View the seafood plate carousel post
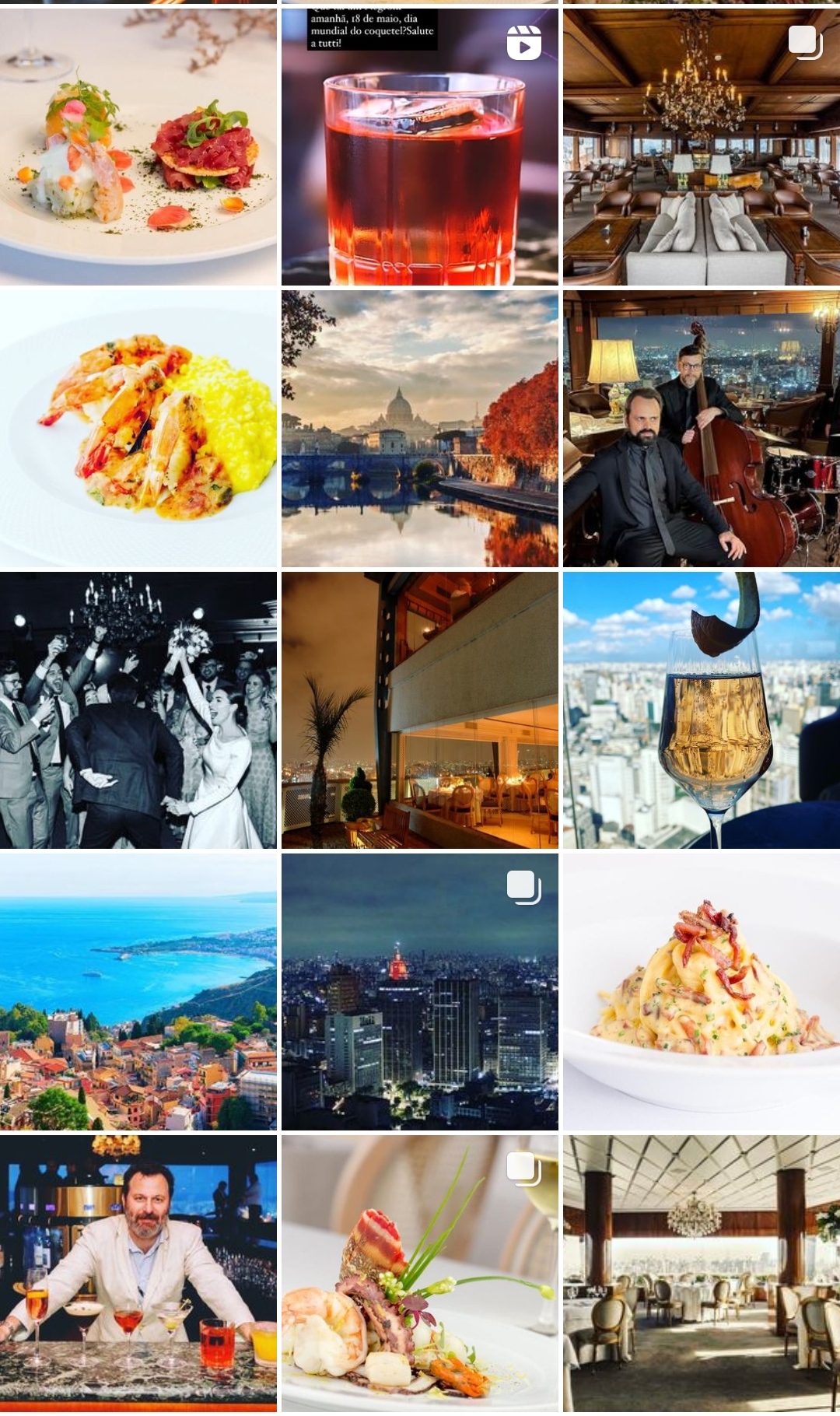840x1416 pixels. (420, 1274)
